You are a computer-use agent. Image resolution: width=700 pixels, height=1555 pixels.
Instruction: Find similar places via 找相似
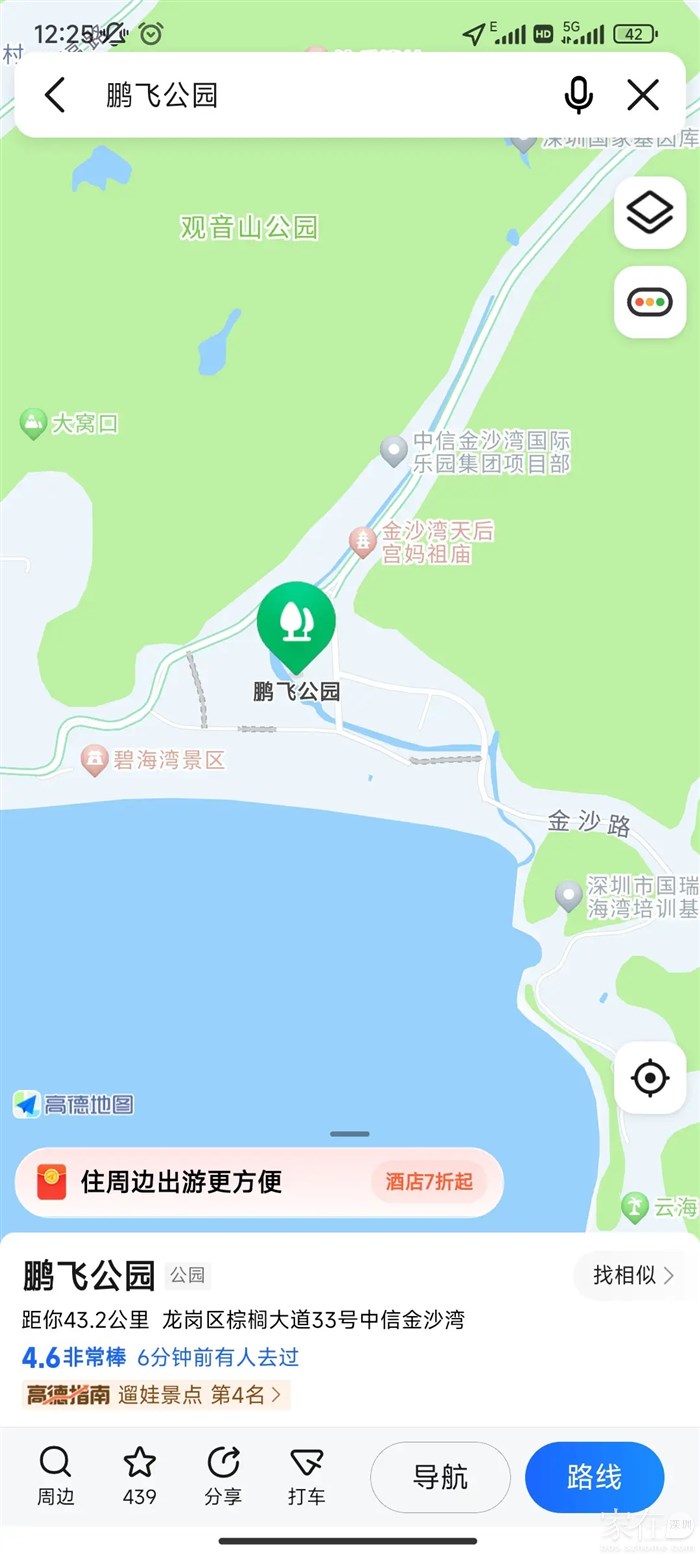(634, 1275)
